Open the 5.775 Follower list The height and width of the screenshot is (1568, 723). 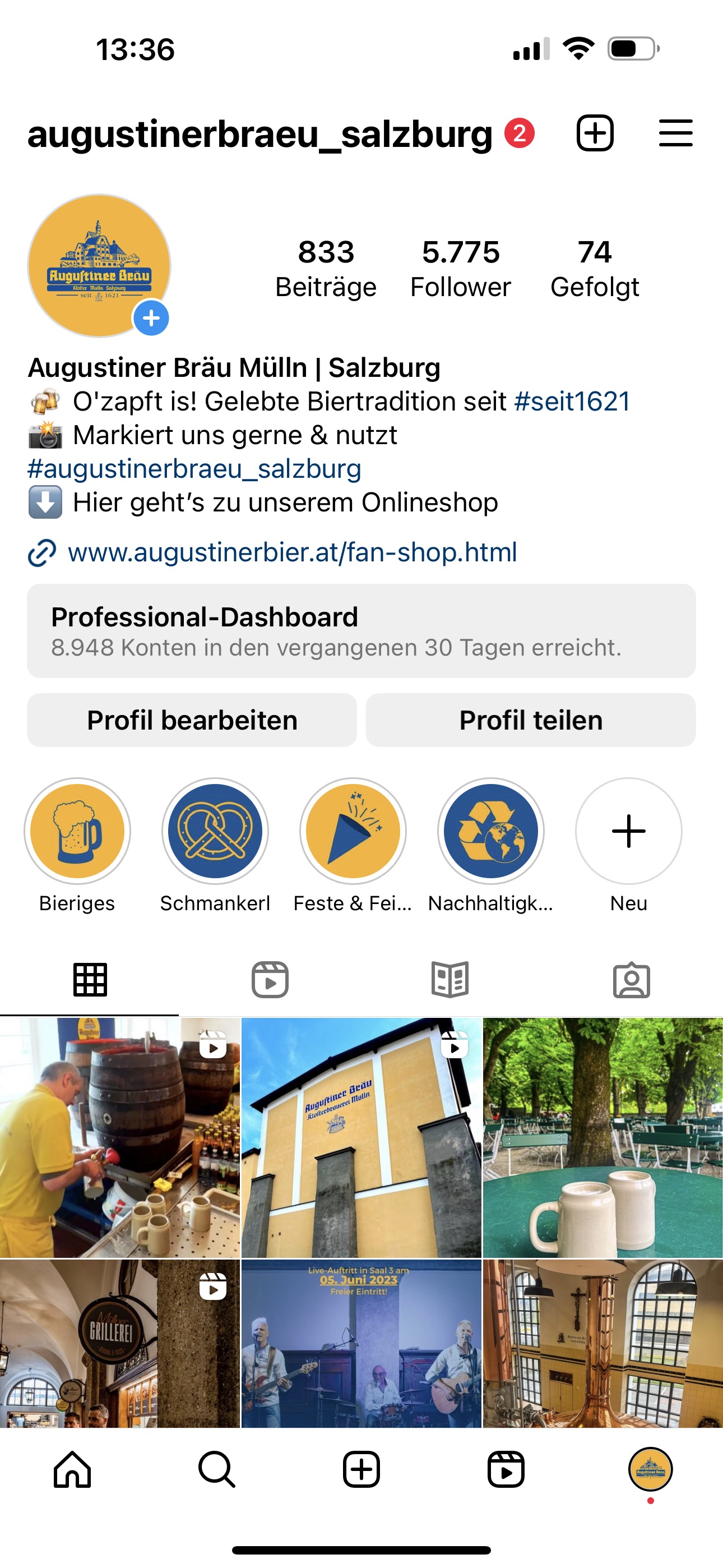point(461,269)
